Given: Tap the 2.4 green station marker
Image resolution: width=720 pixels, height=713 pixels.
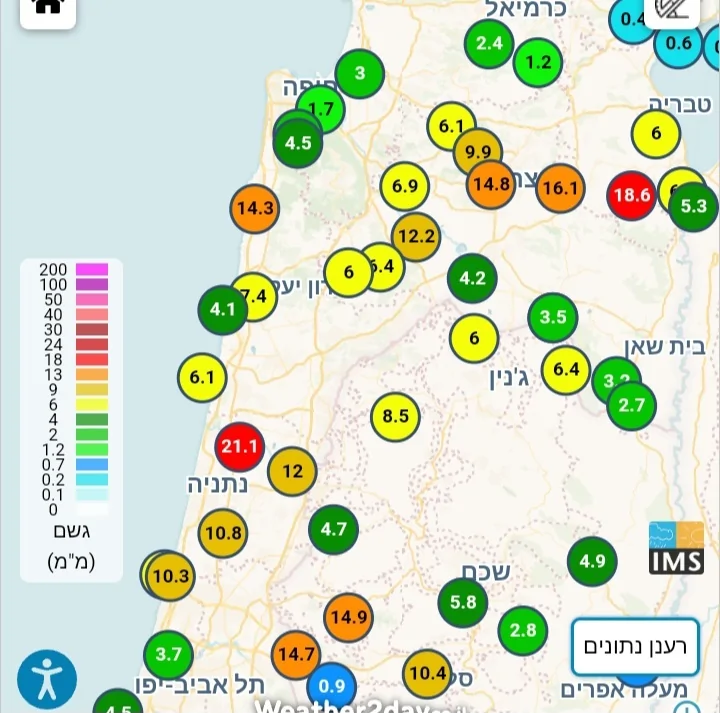Looking at the screenshot, I should pyautogui.click(x=489, y=43).
